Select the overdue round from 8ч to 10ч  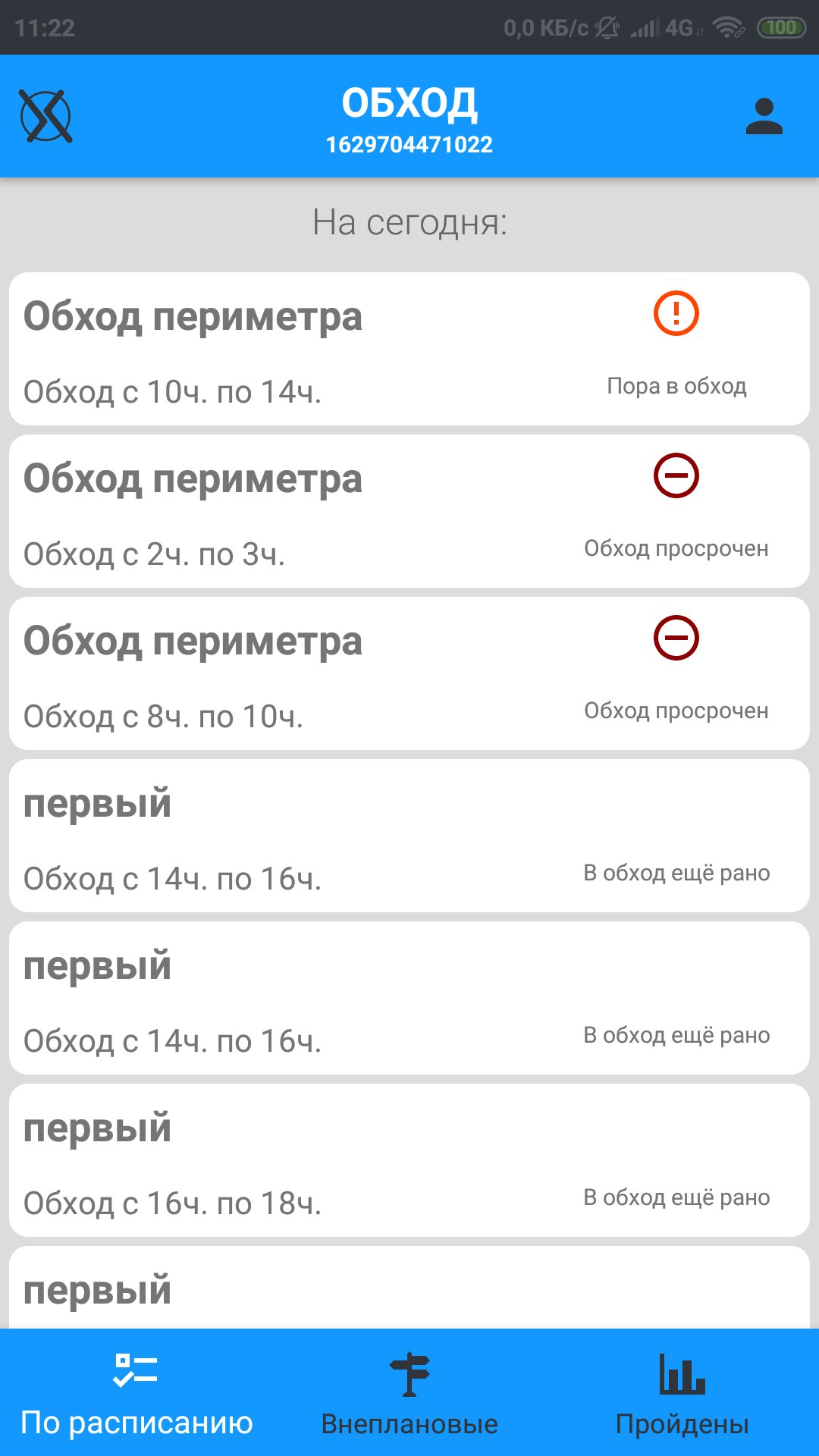(409, 674)
